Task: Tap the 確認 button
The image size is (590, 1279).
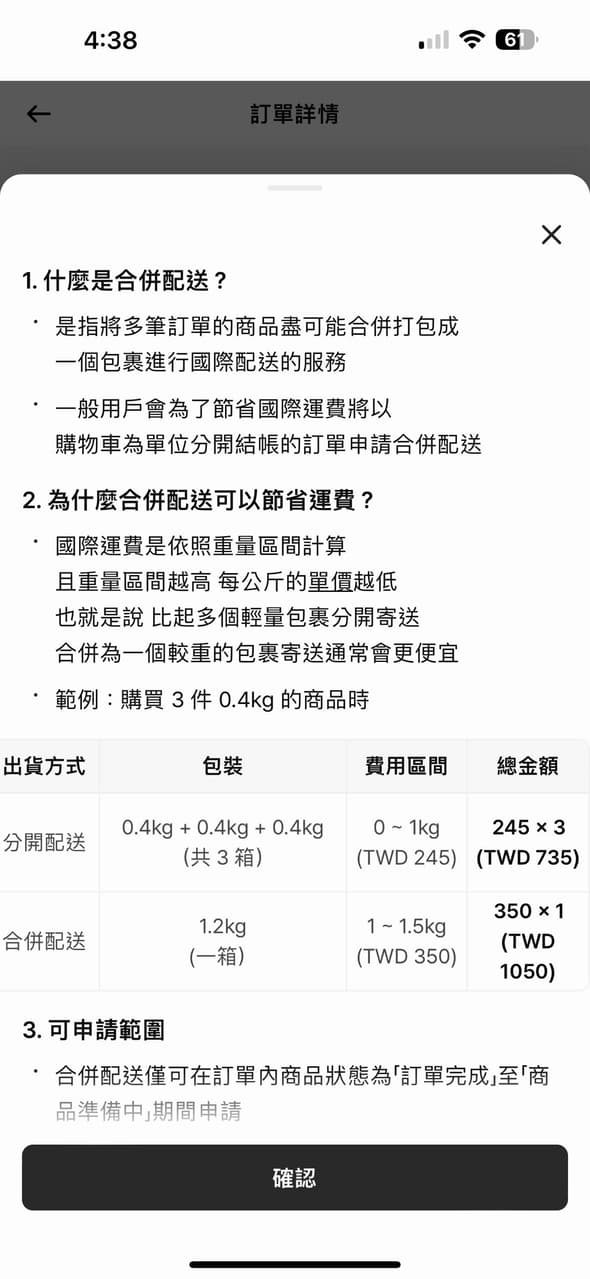Action: [x=295, y=1177]
